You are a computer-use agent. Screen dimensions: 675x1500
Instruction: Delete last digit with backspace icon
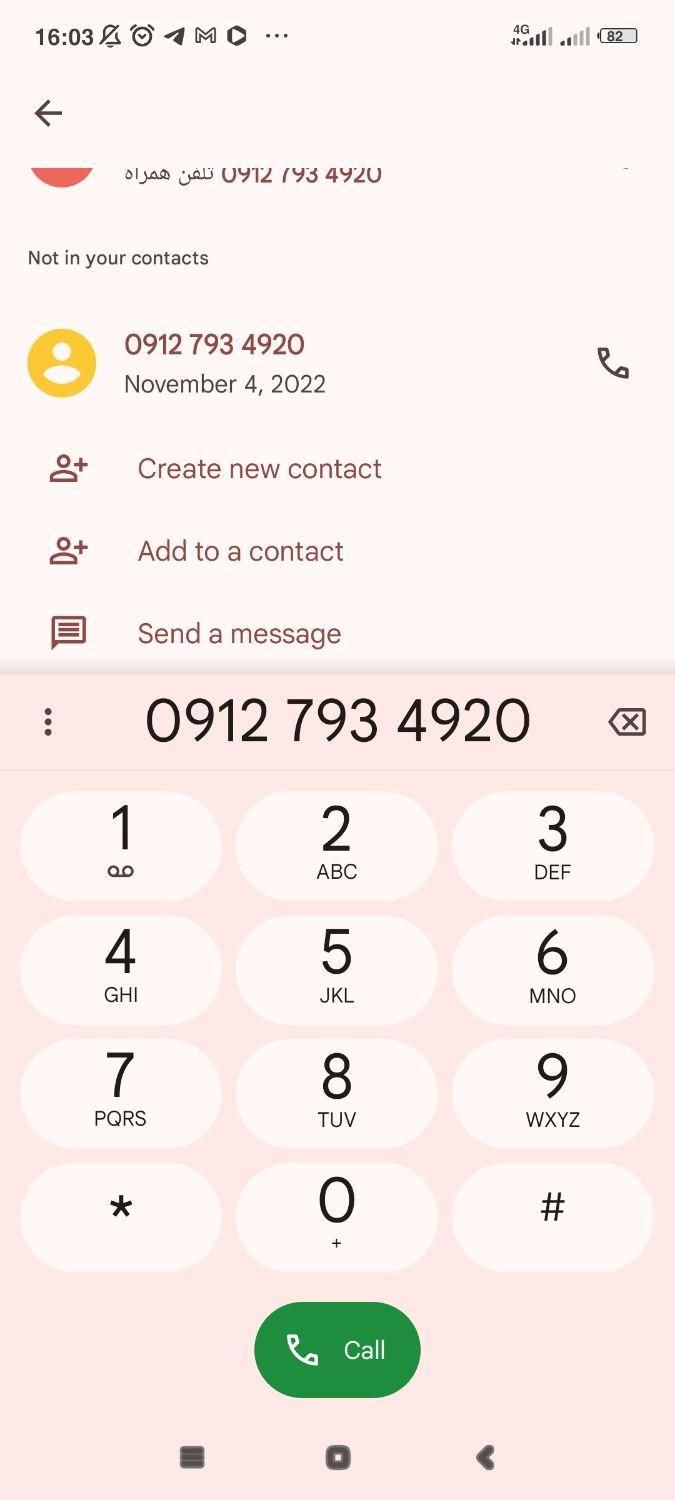pos(627,722)
